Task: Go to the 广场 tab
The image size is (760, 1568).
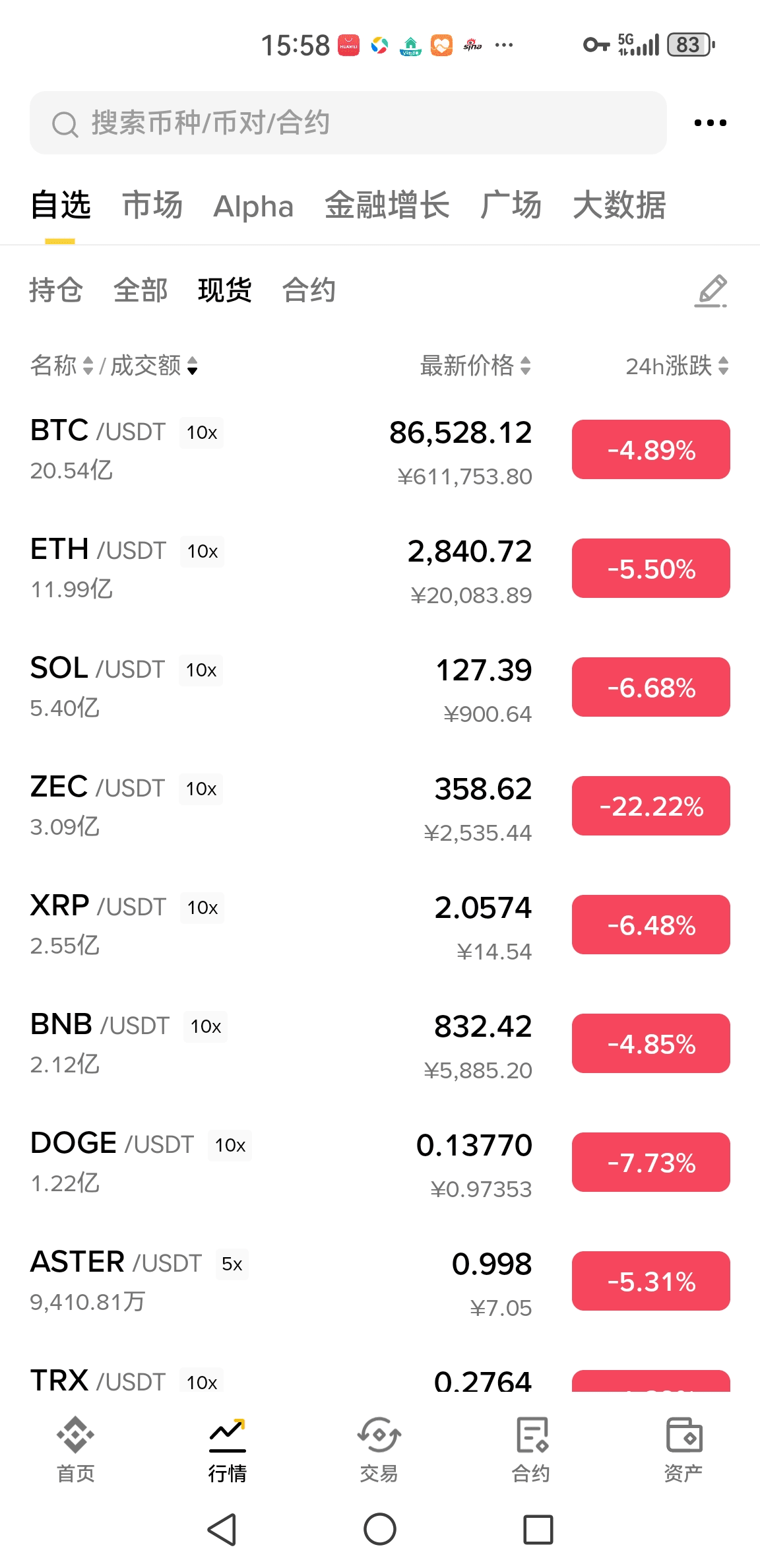Action: coord(511,205)
